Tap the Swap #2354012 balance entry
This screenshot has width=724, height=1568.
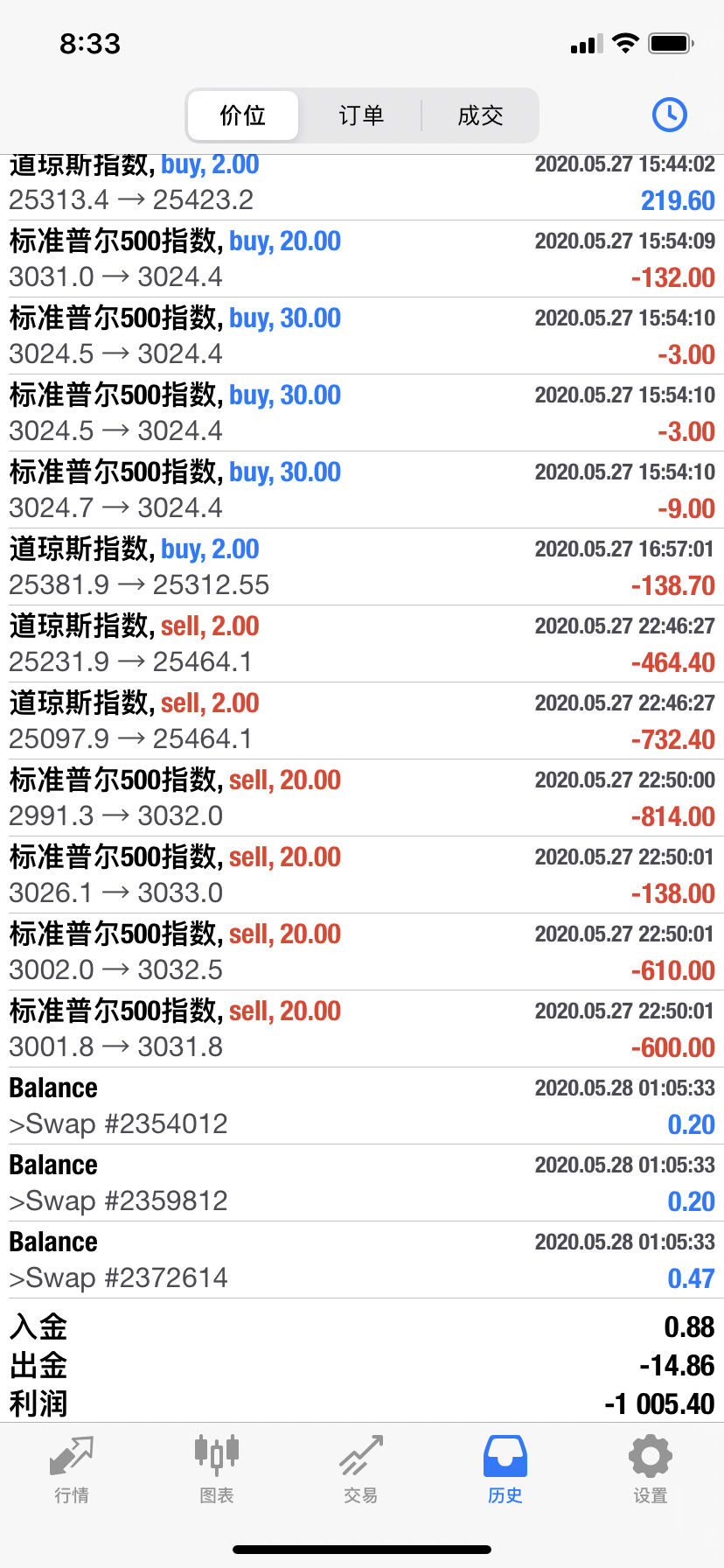(x=362, y=1106)
